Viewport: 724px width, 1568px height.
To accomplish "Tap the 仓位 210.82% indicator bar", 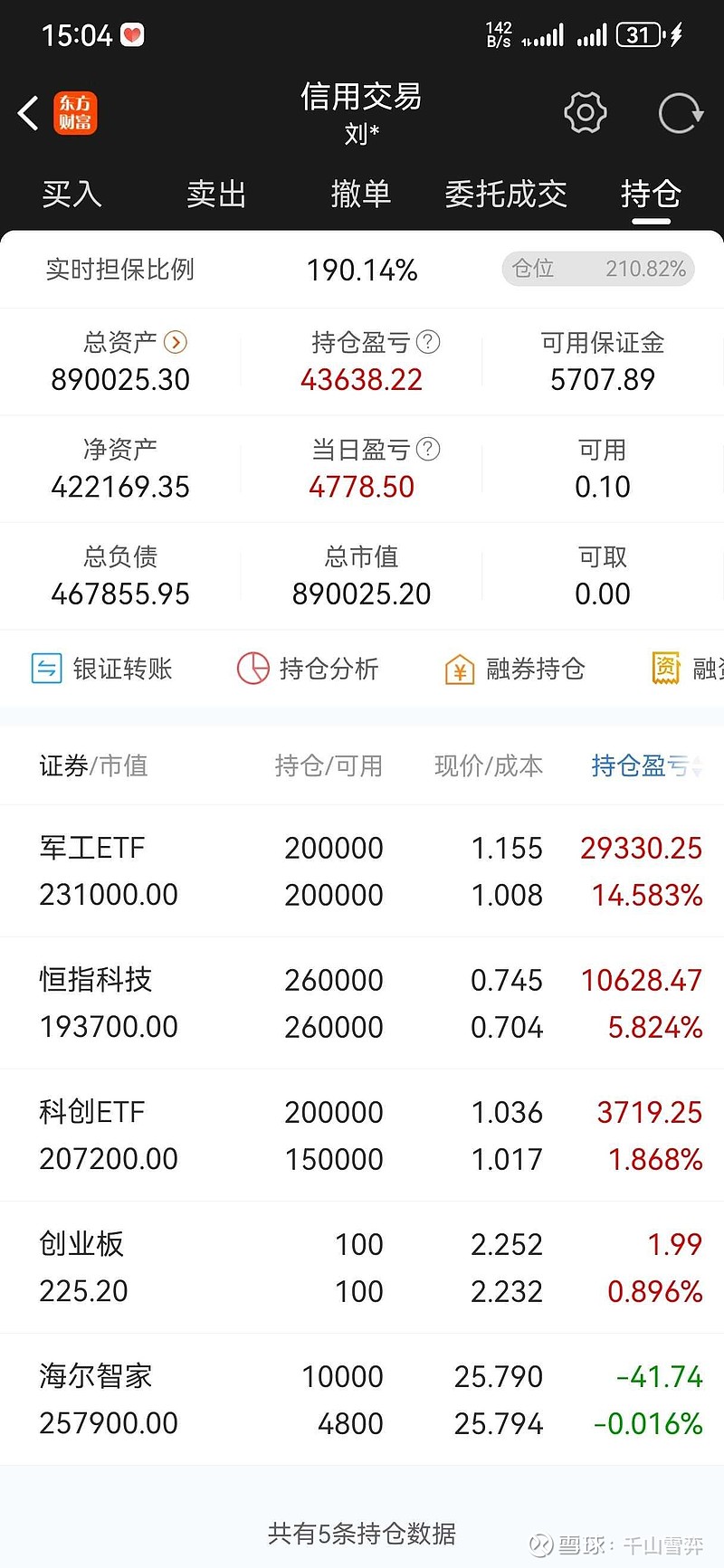I will click(x=597, y=269).
